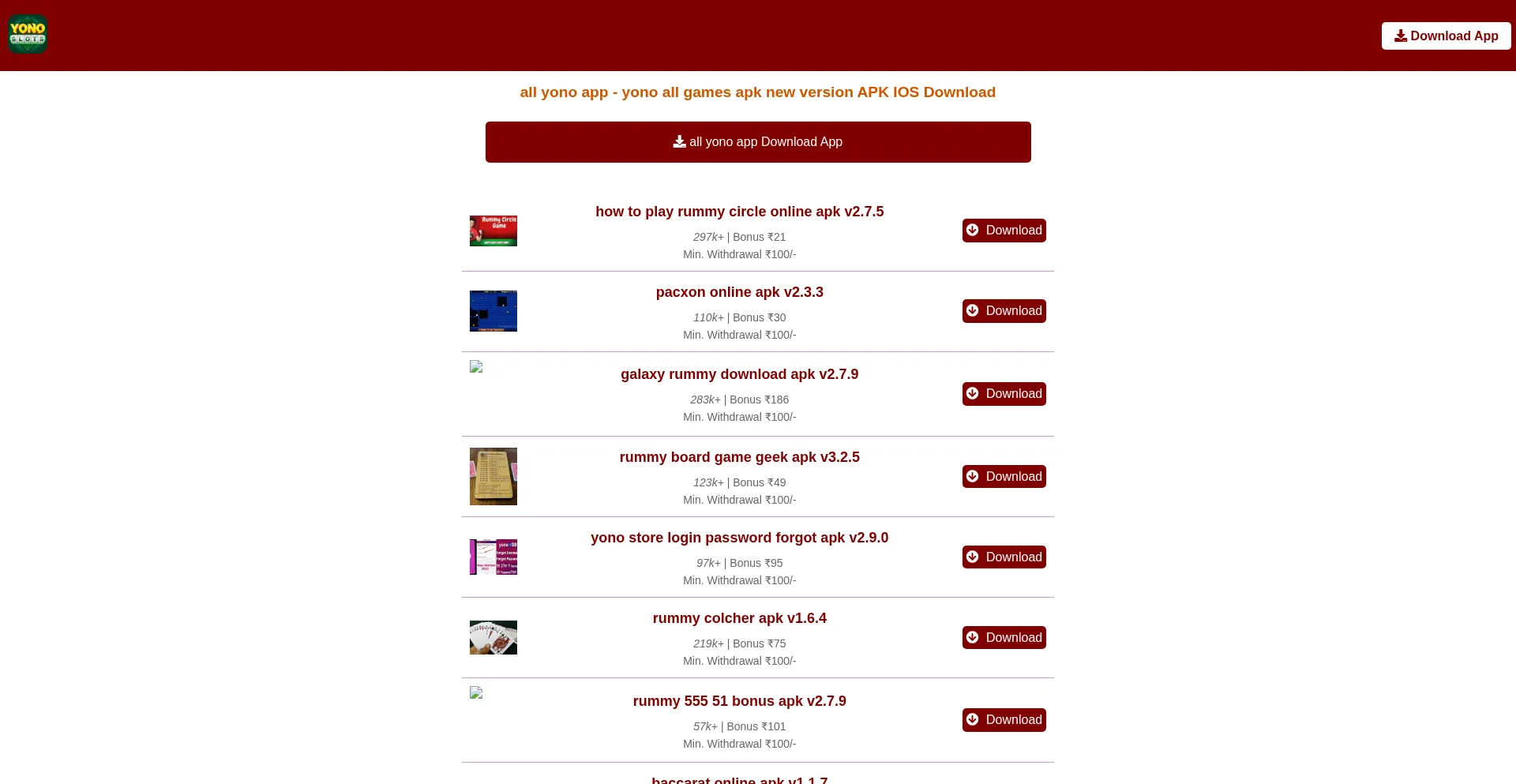Tap the all yono app Download App banner
Screen dimensions: 1516x784
pyautogui.click(x=758, y=142)
